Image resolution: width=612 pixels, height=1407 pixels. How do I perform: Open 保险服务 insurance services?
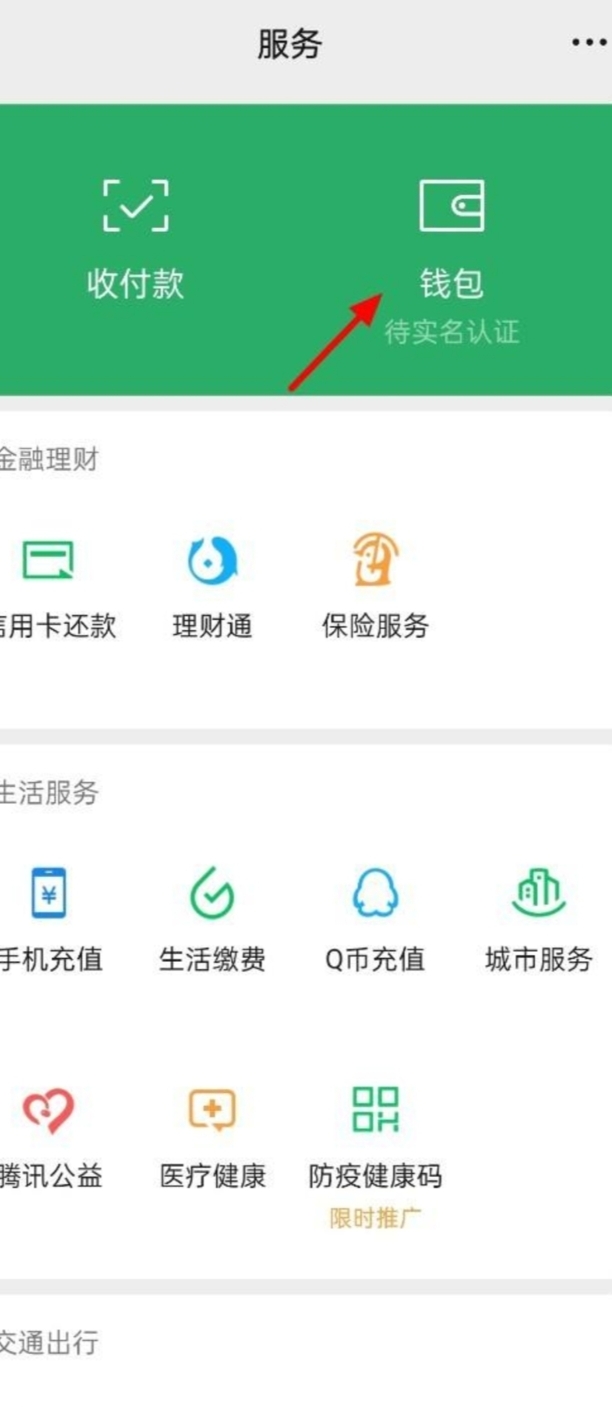375,585
